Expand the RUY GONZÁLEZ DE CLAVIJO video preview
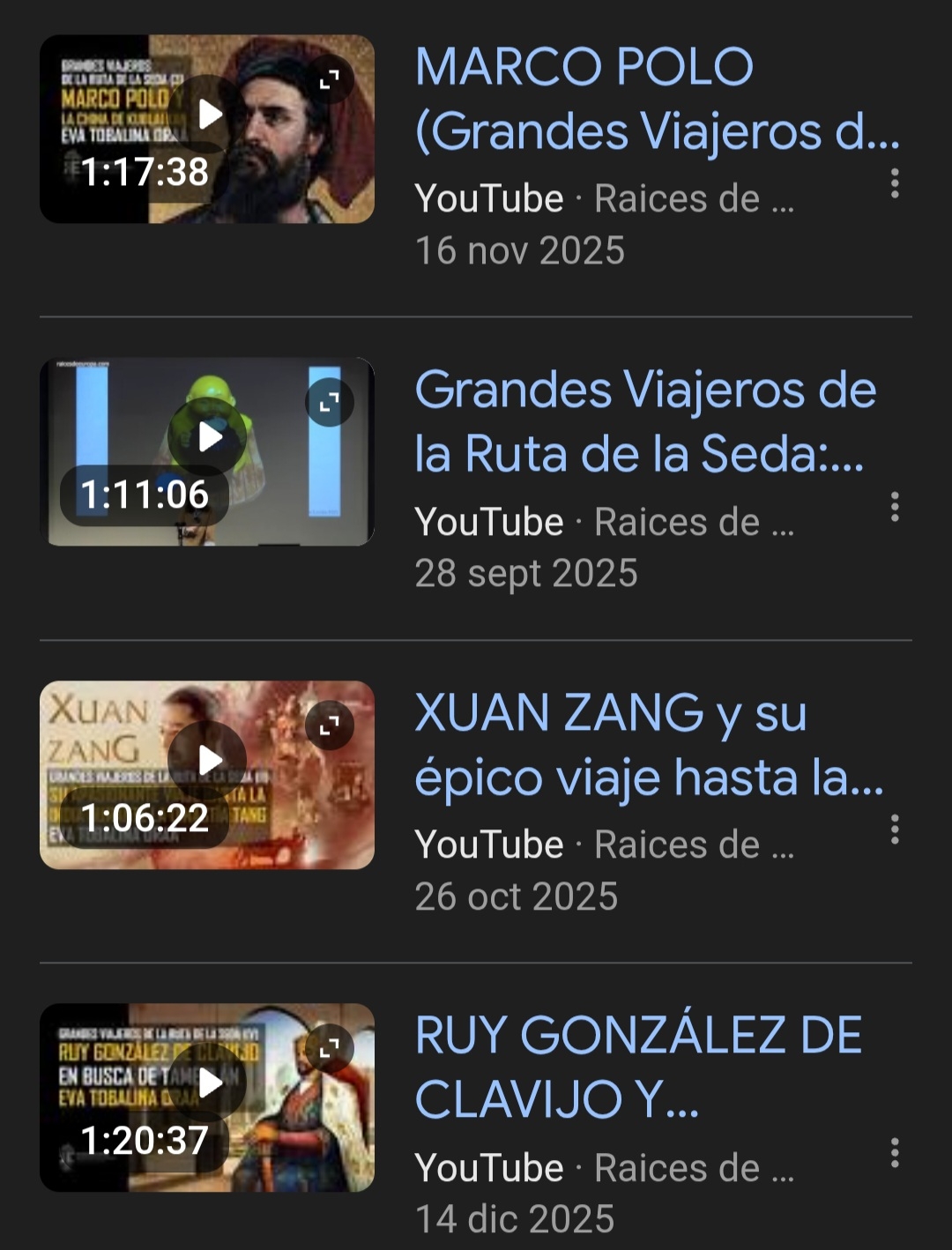Viewport: 952px width, 1250px height. pyautogui.click(x=329, y=1048)
